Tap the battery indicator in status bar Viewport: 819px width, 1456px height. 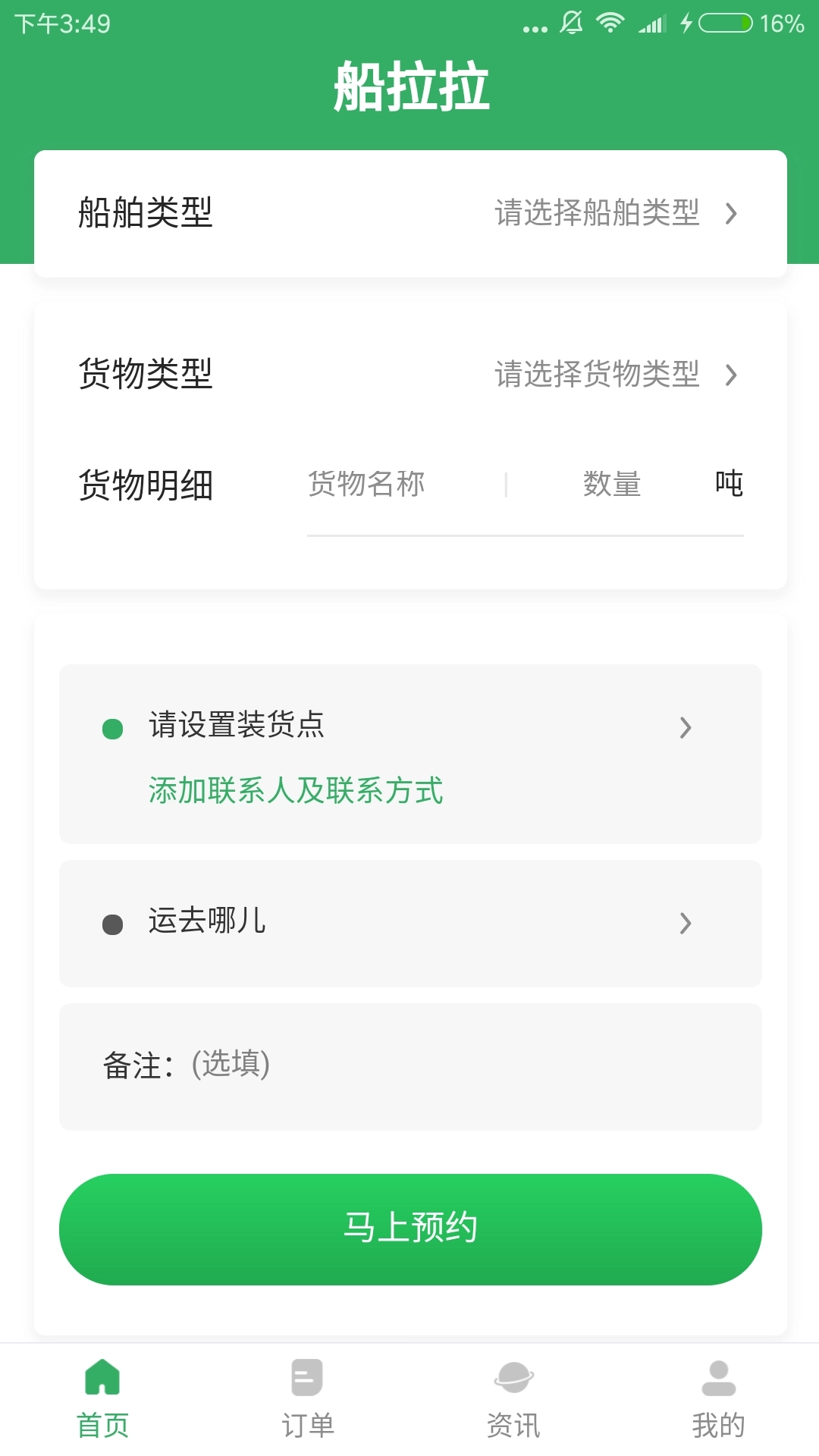pyautogui.click(x=726, y=24)
